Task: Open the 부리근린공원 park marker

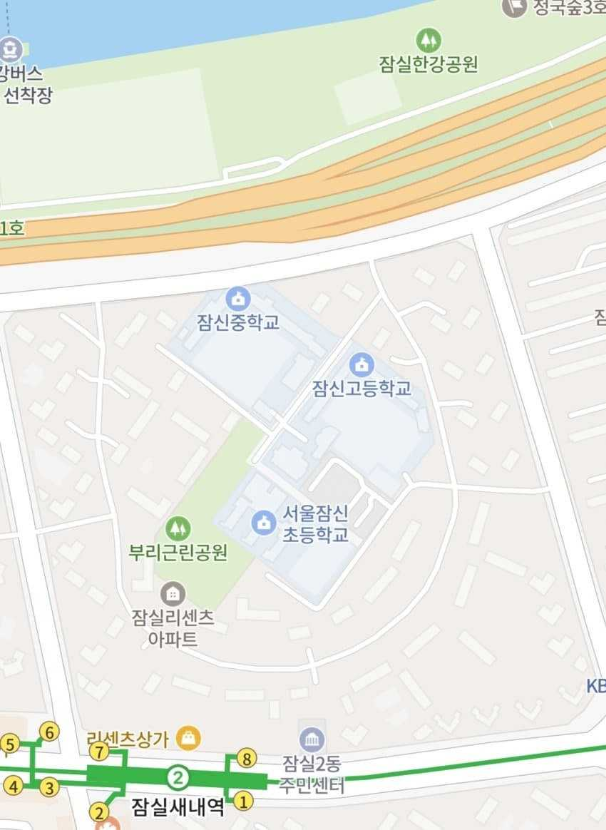Action: [x=178, y=528]
